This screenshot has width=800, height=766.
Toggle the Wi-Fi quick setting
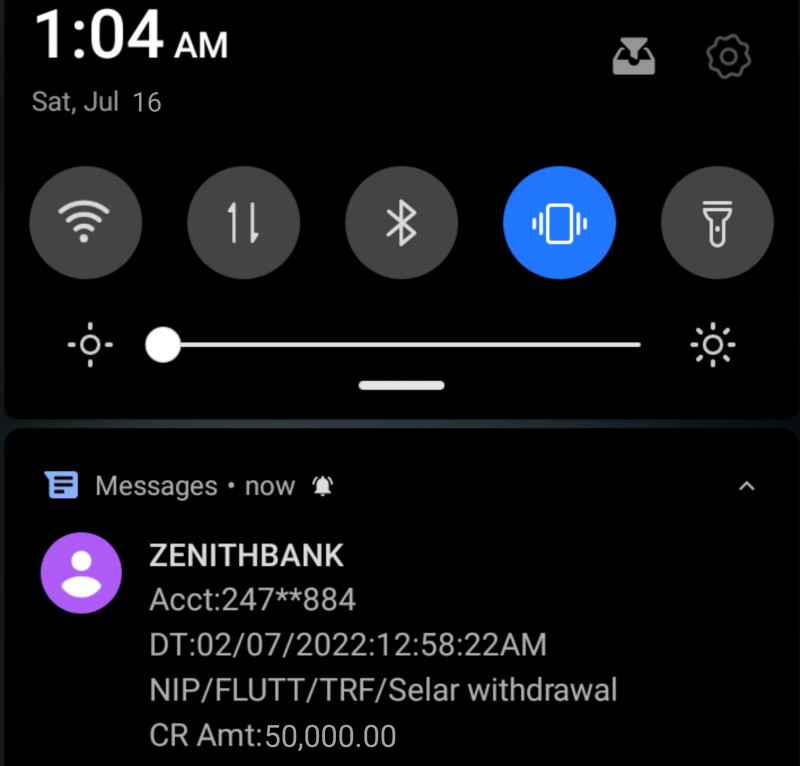pos(86,222)
